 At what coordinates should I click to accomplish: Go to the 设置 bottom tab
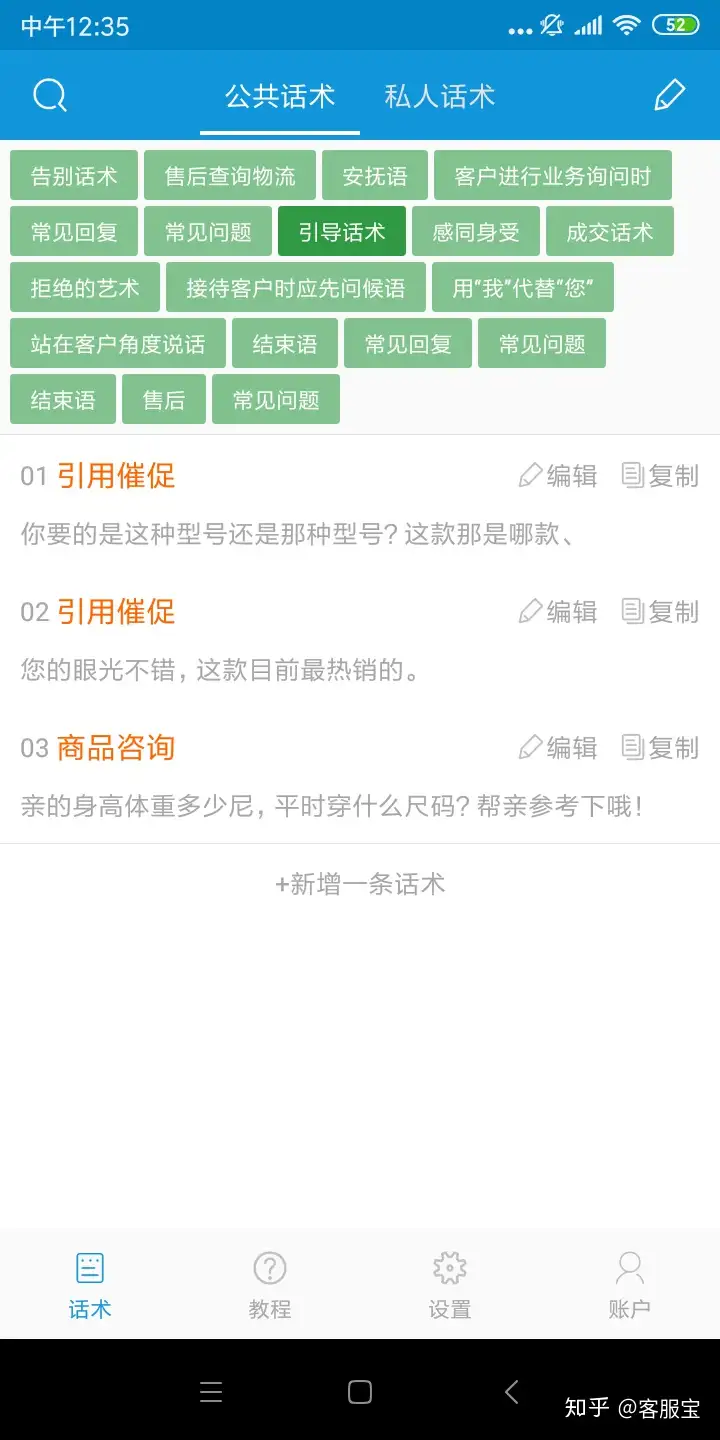pos(450,1285)
